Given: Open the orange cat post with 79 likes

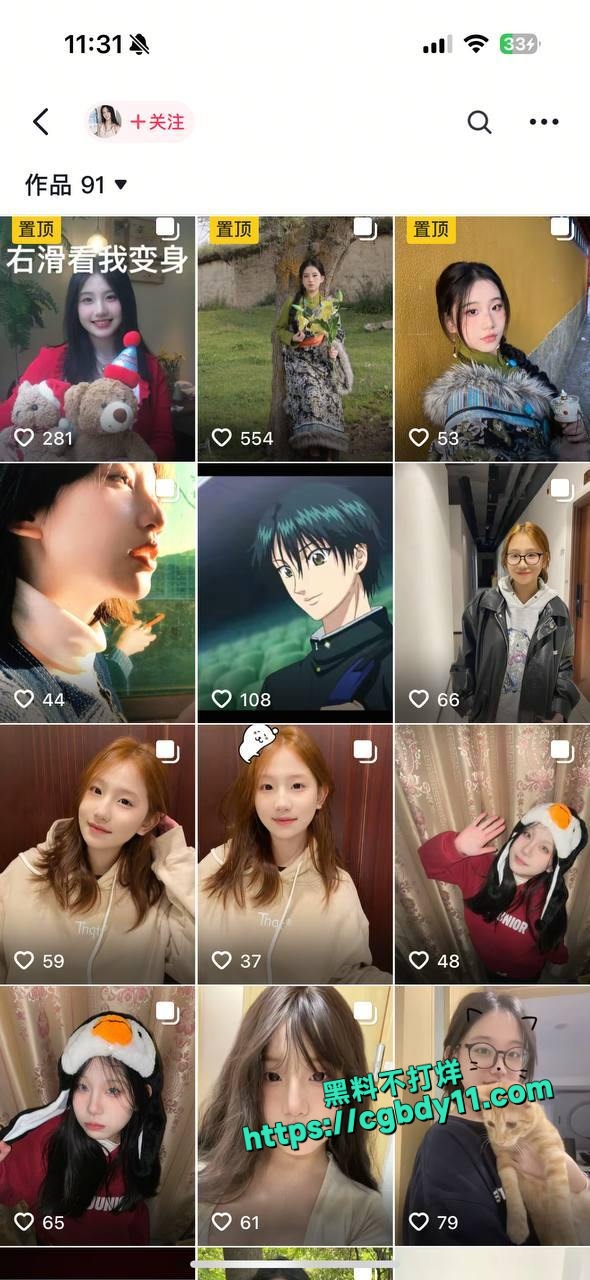Looking at the screenshot, I should pos(493,1115).
